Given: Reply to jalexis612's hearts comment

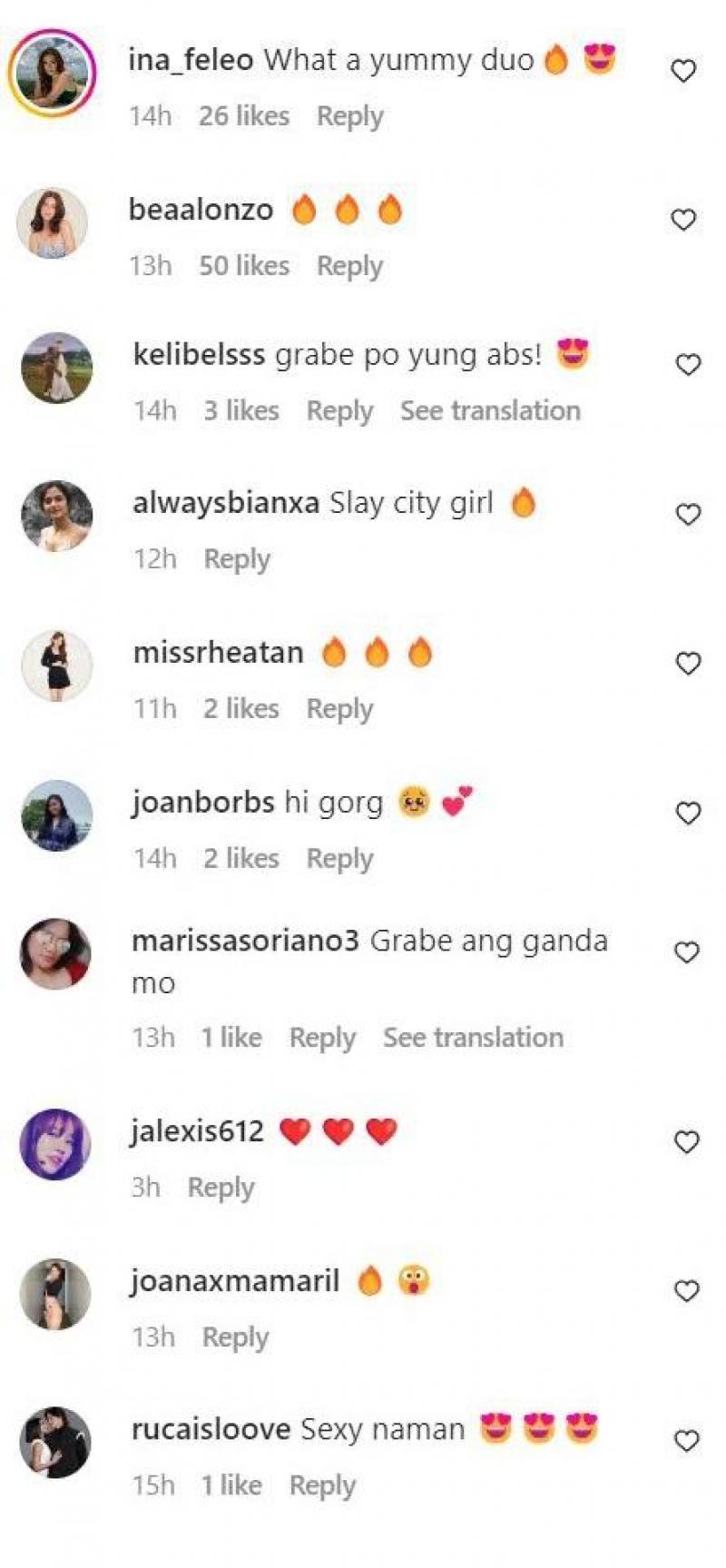Looking at the screenshot, I should tap(221, 1188).
